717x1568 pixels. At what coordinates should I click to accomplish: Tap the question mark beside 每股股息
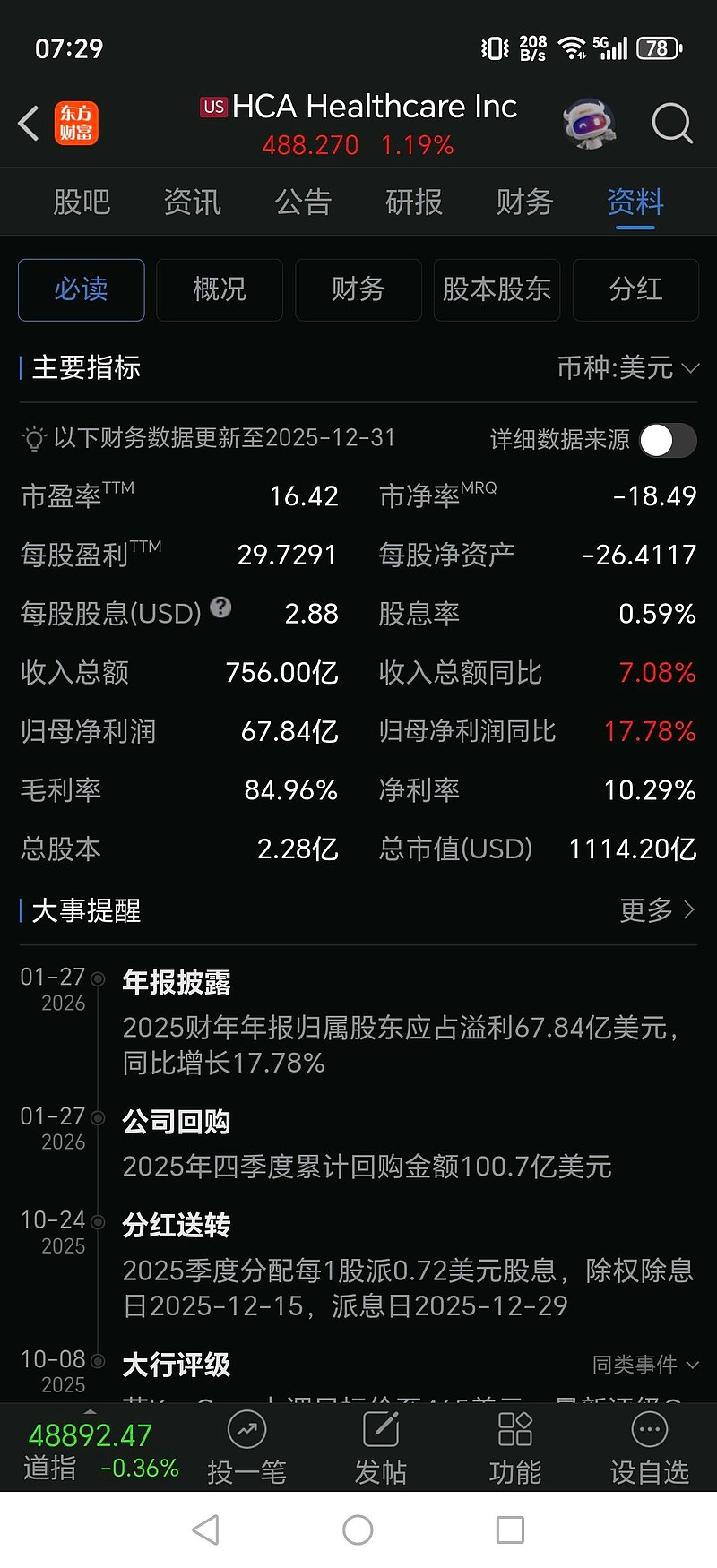pyautogui.click(x=220, y=607)
